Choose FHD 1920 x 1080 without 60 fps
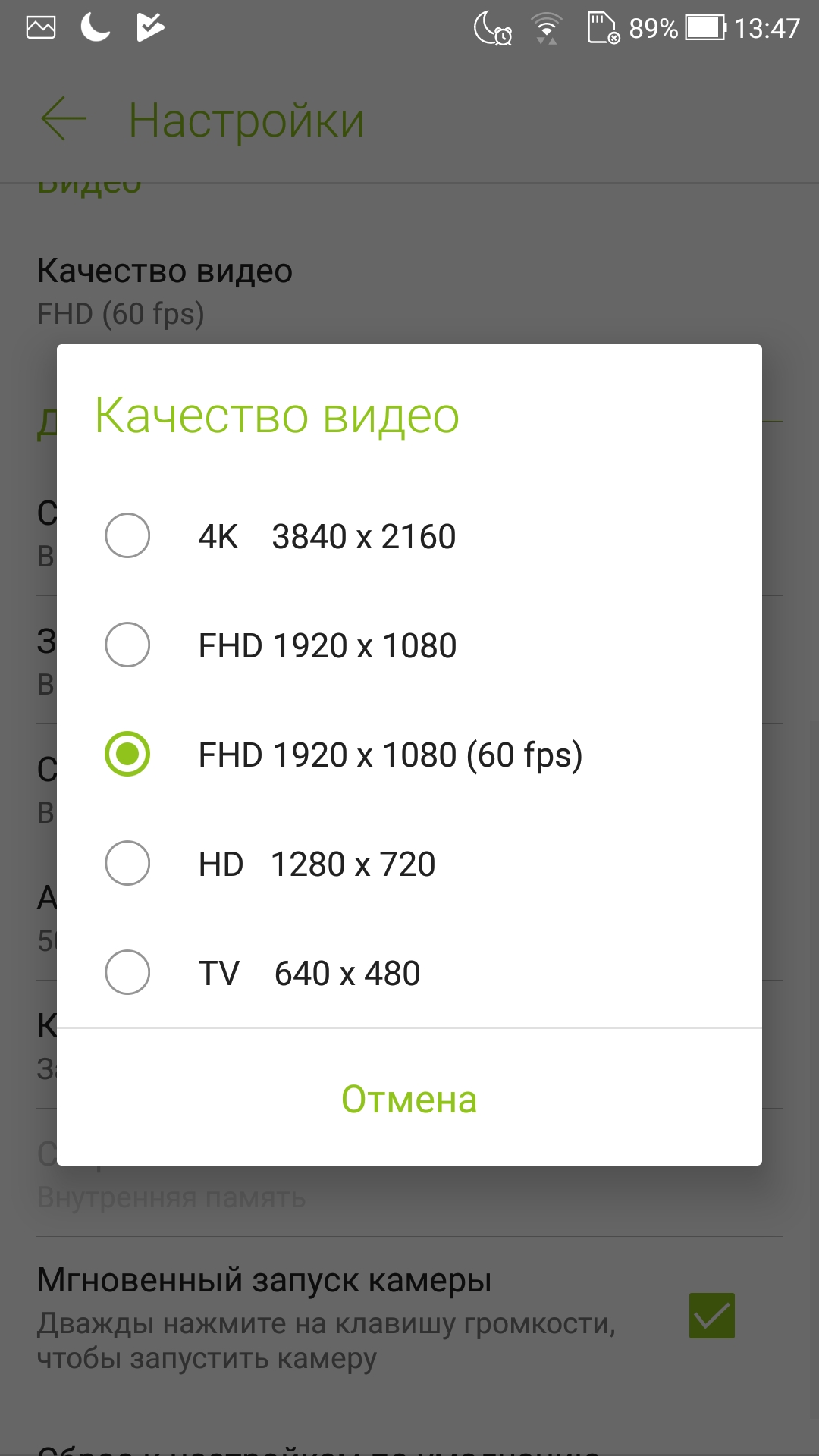Screen dimensions: 819x1456 pos(409,645)
